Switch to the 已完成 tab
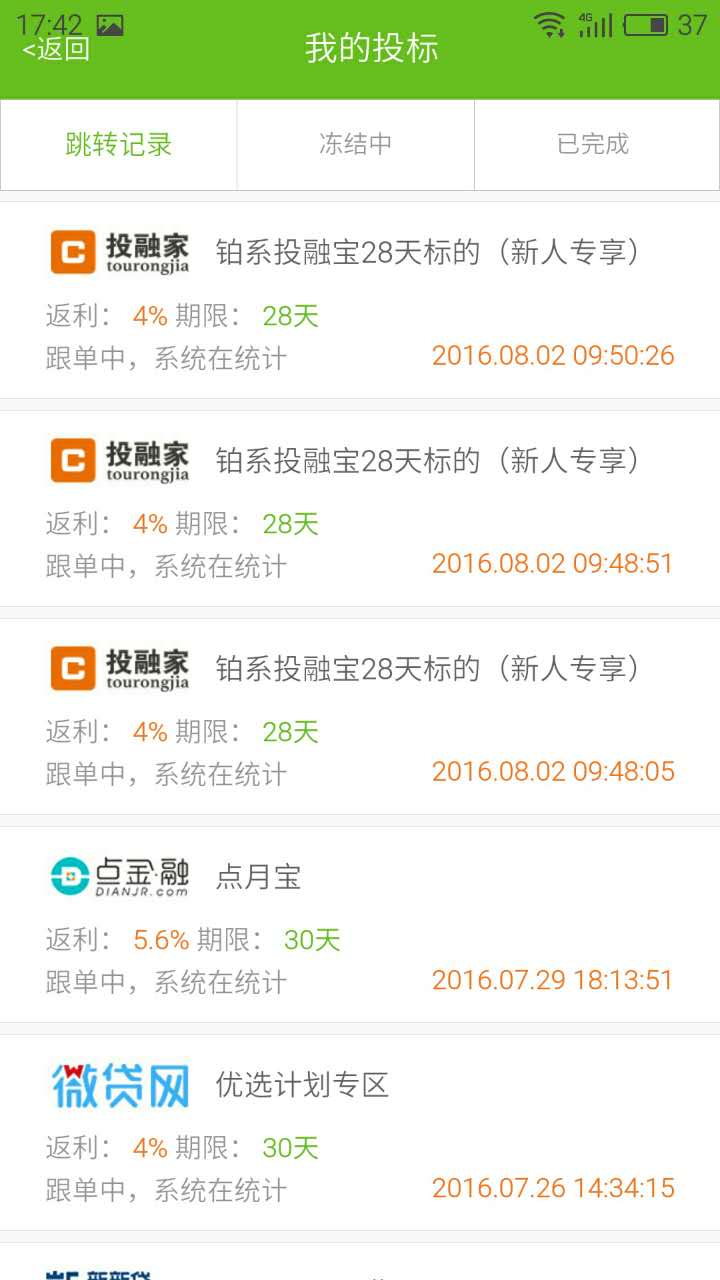720x1280 pixels. pyautogui.click(x=594, y=144)
